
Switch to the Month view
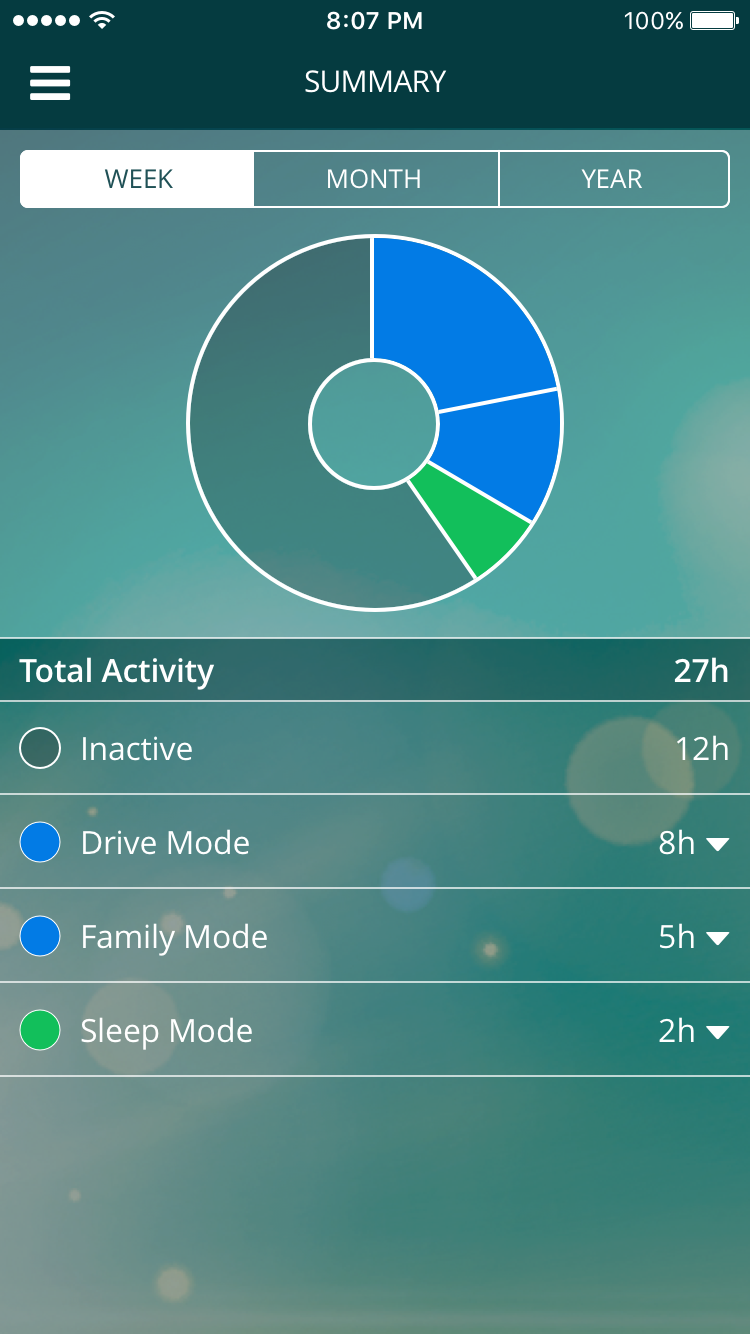coord(375,179)
